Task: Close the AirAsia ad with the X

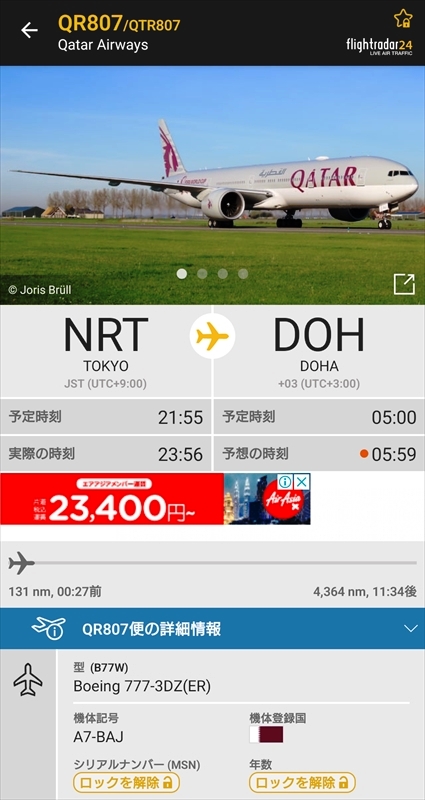Action: click(x=302, y=482)
